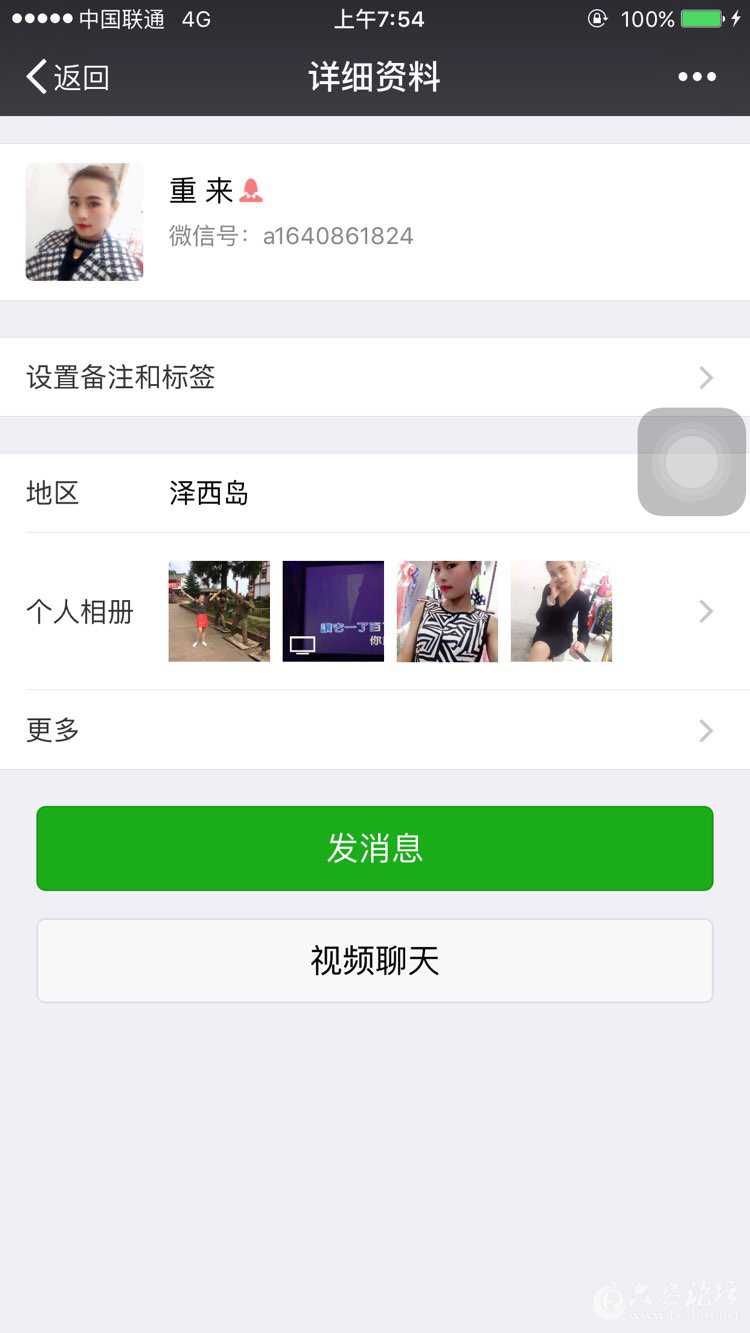Open the 更多 row
This screenshot has height=1333, width=750.
[x=374, y=730]
